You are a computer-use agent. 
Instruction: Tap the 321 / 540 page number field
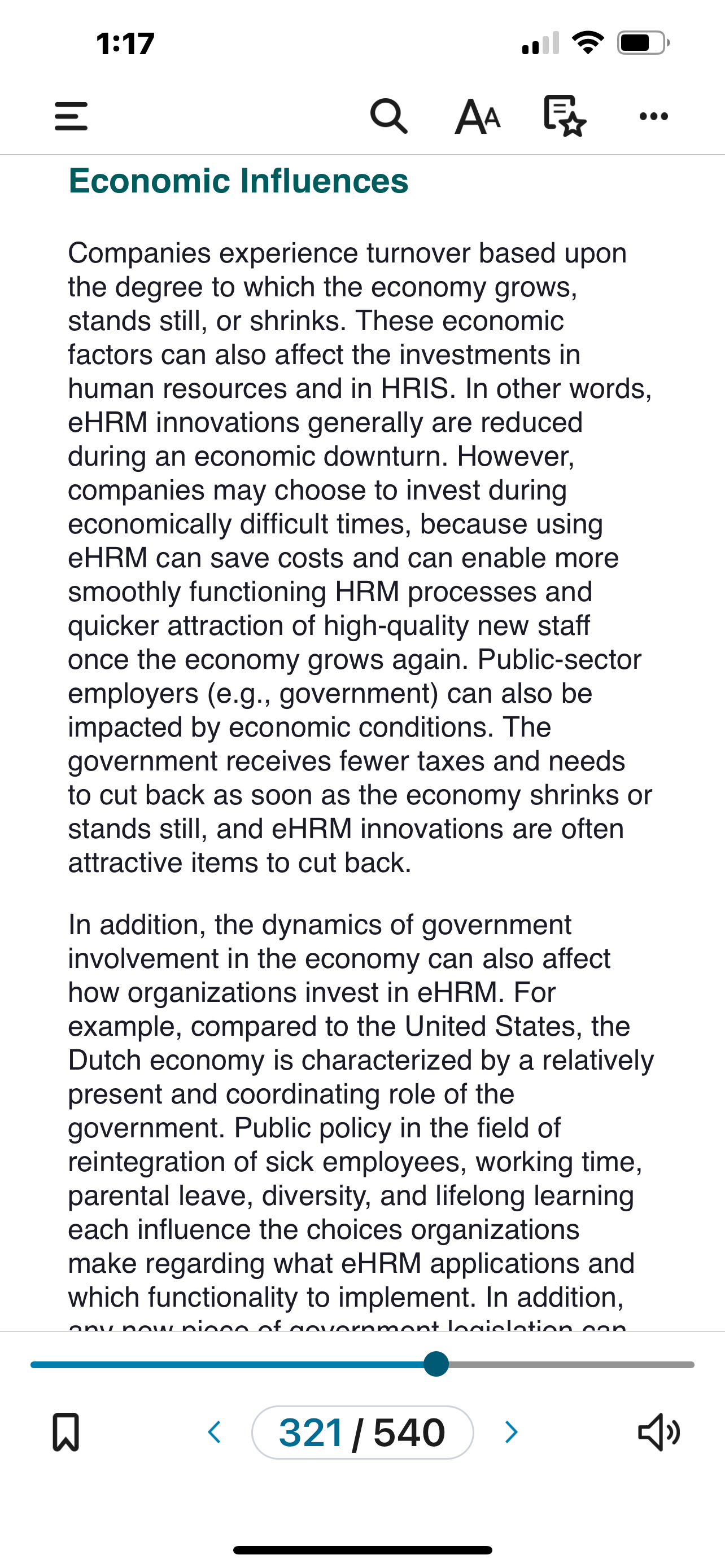coord(363,1433)
